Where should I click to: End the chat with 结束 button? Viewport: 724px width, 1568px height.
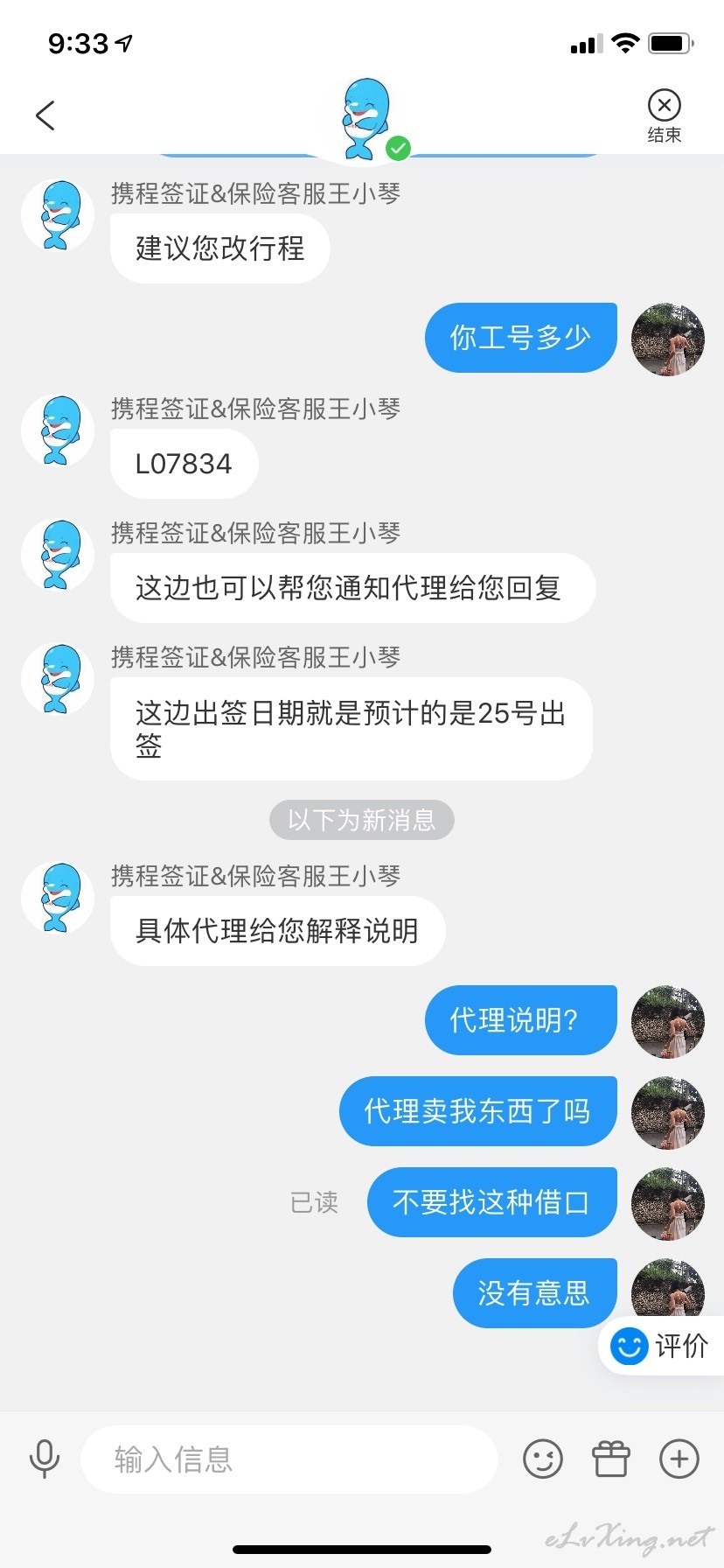coord(665,116)
